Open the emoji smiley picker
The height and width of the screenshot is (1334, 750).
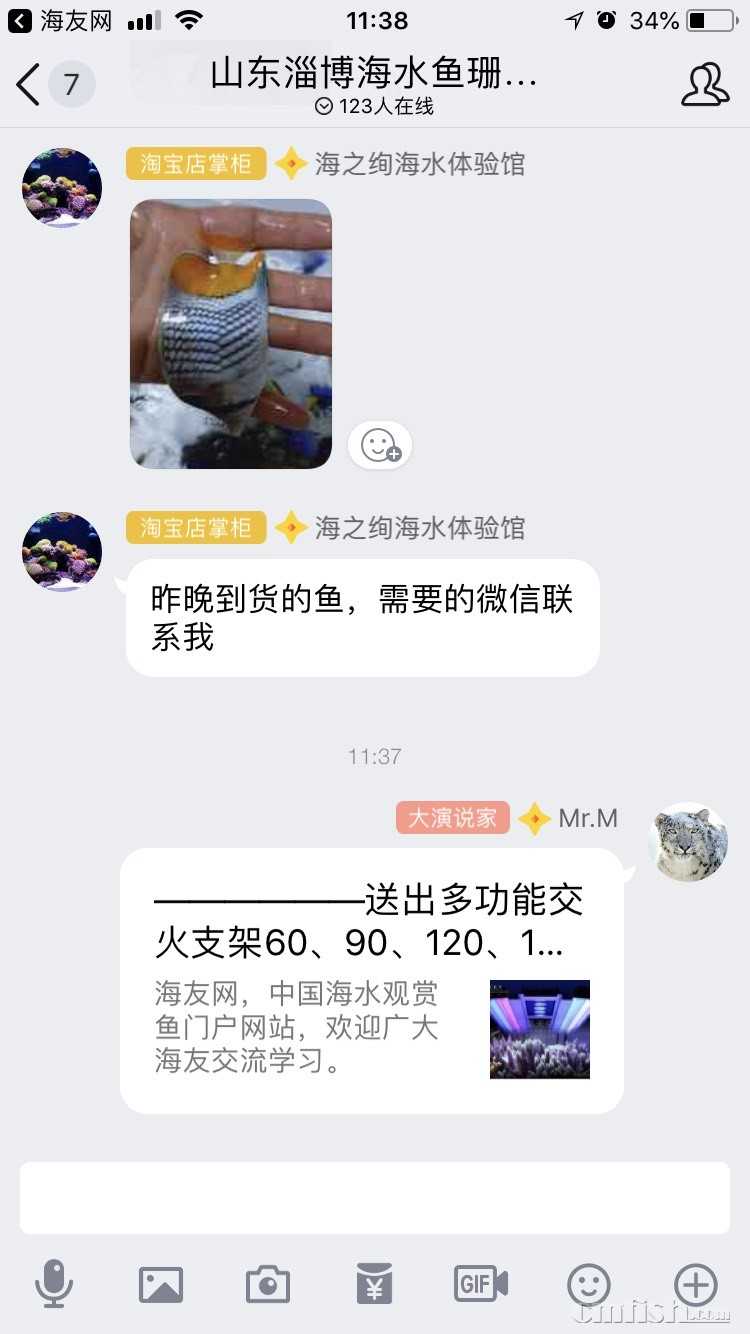click(588, 1287)
